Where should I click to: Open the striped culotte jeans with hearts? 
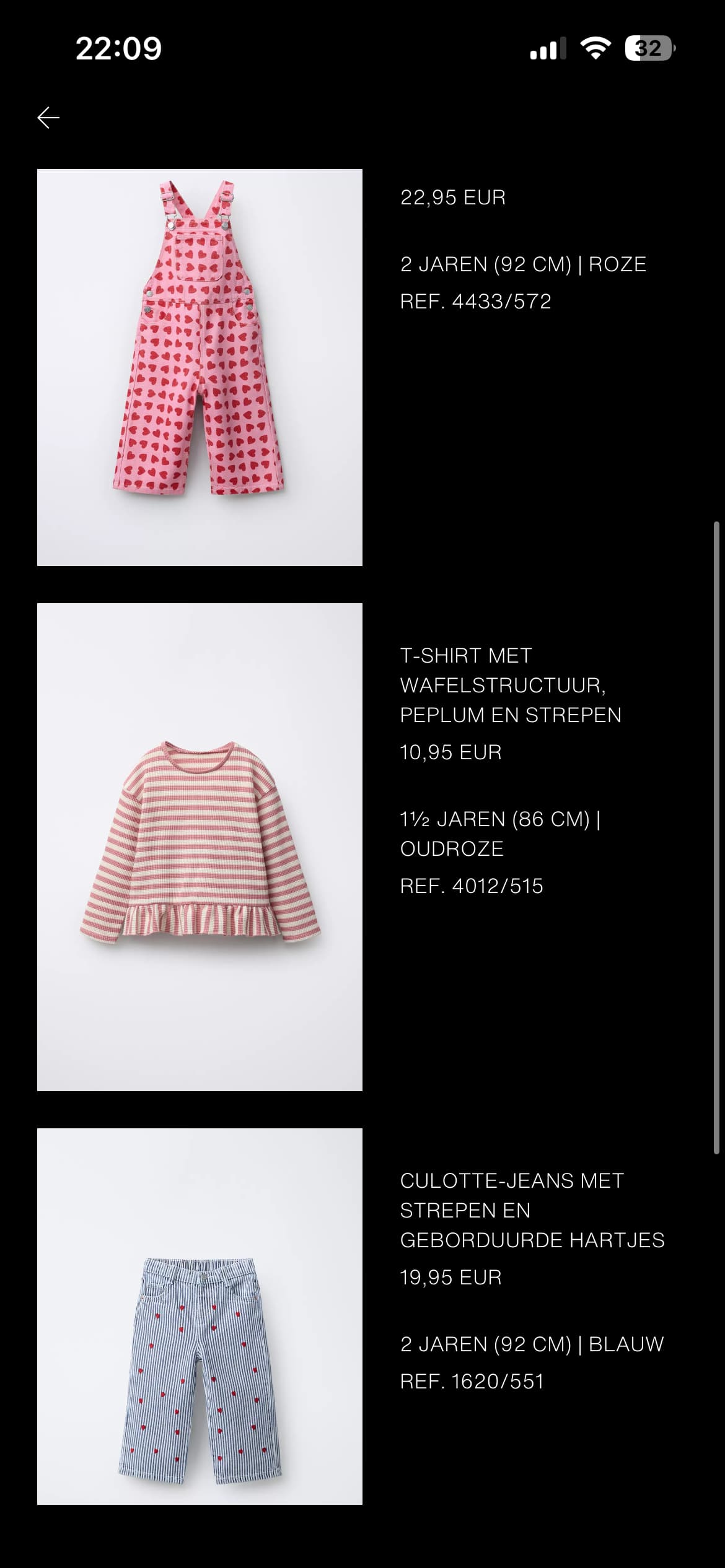click(x=200, y=1316)
